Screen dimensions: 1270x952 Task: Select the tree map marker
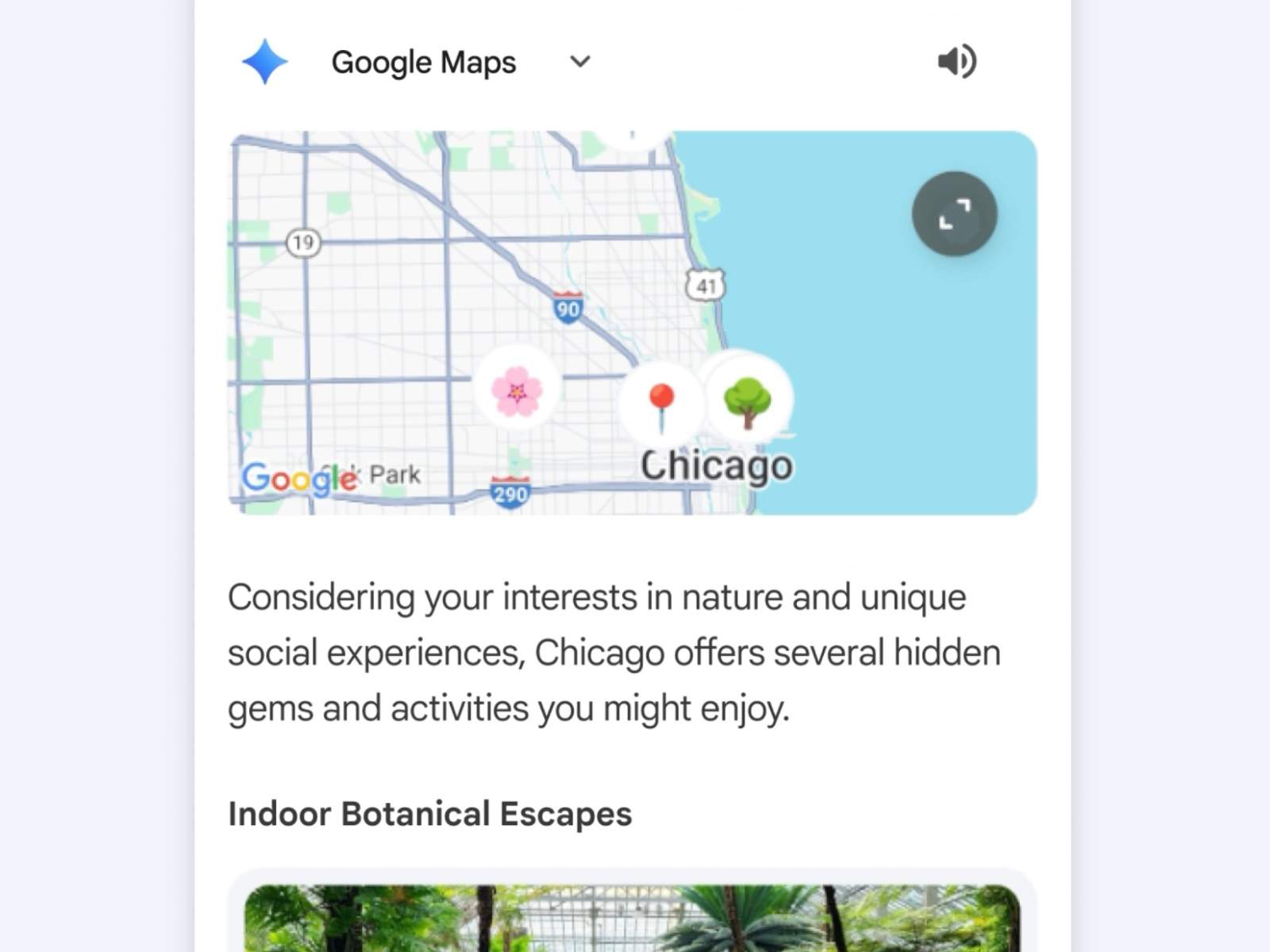(x=748, y=400)
